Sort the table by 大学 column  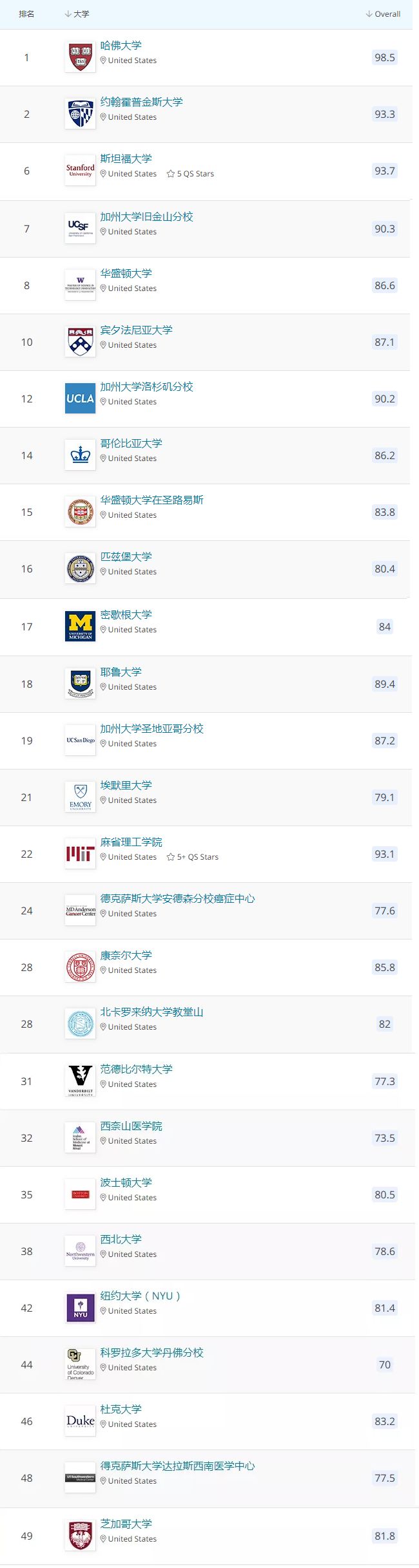pyautogui.click(x=77, y=14)
